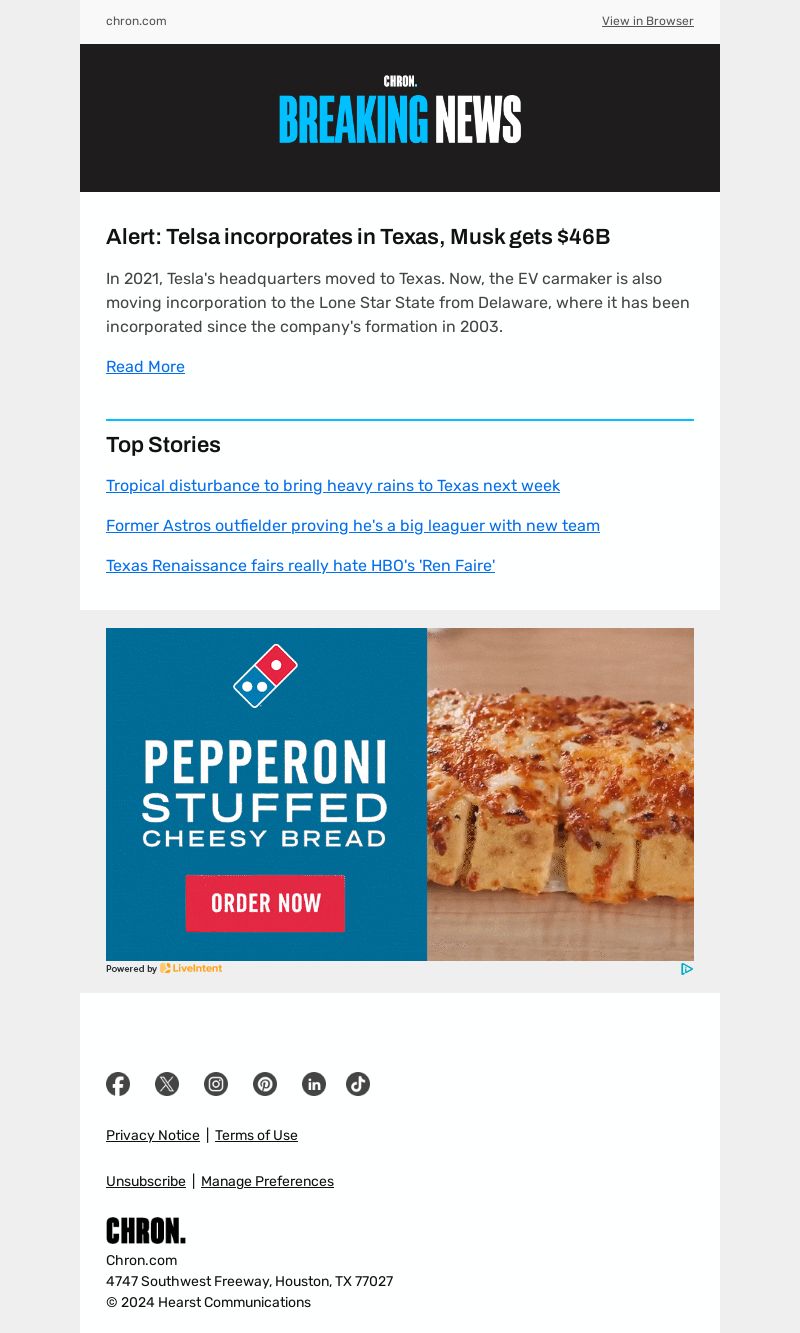The width and height of the screenshot is (800, 1333).
Task: Unsubscribe from this newsletter
Action: pyautogui.click(x=146, y=1182)
